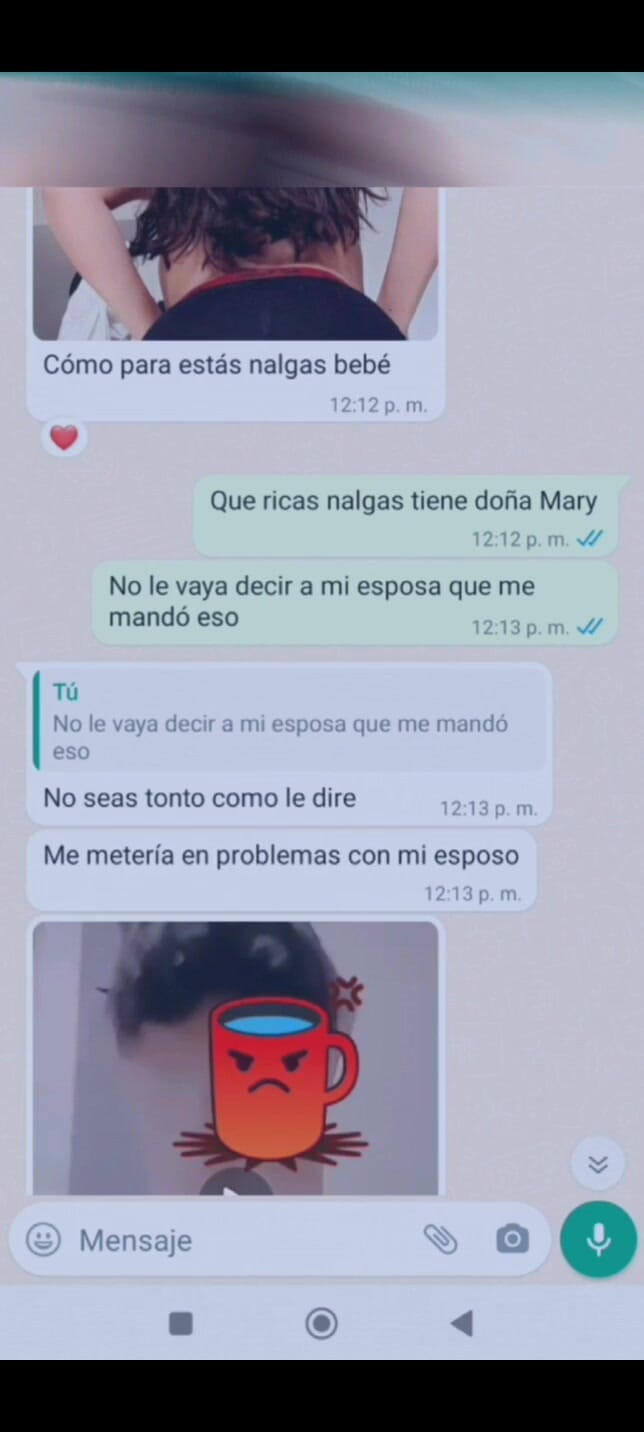Record a voice message with the microphone
This screenshot has height=1432, width=644.
(x=598, y=1240)
